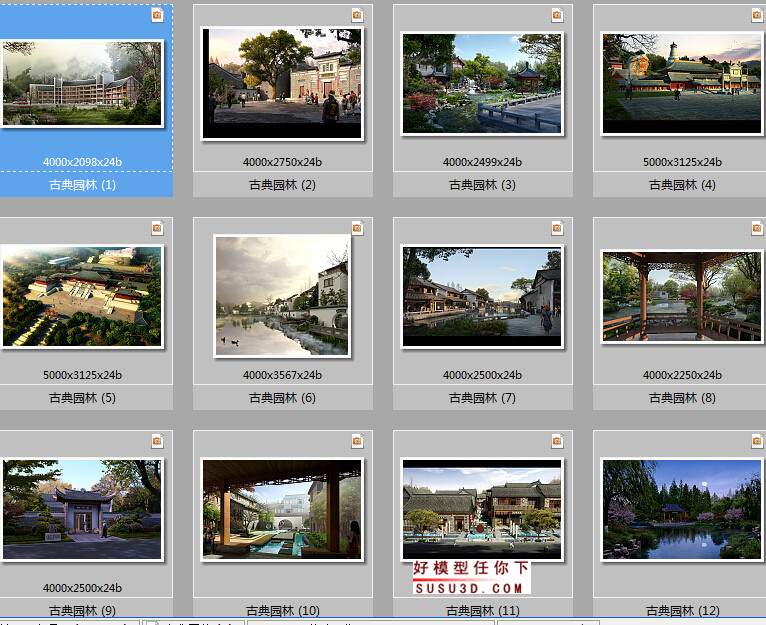Image resolution: width=766 pixels, height=625 pixels.
Task: Select the thumbnail 古典园林 (6)
Action: click(x=283, y=296)
